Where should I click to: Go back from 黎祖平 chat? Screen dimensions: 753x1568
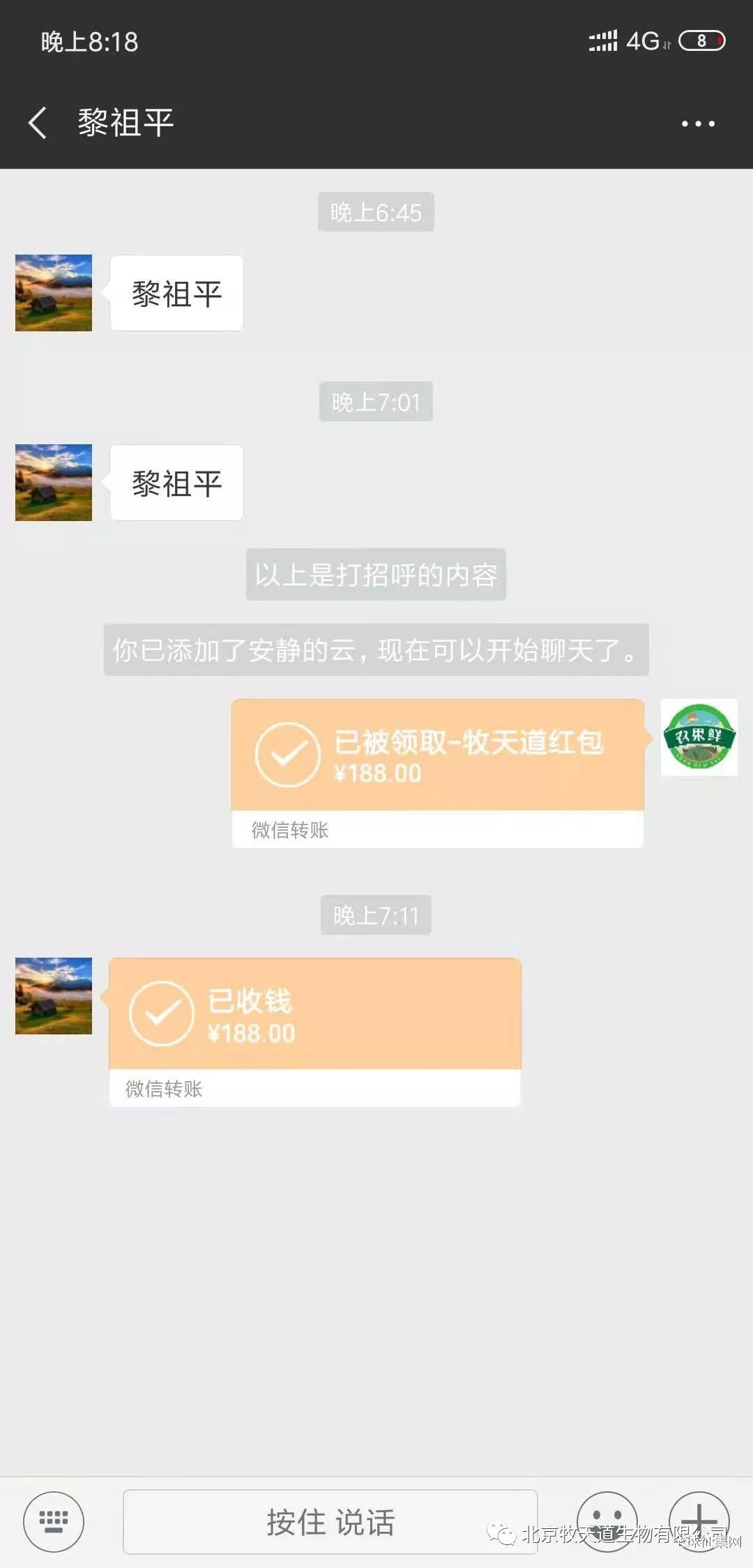tap(38, 123)
